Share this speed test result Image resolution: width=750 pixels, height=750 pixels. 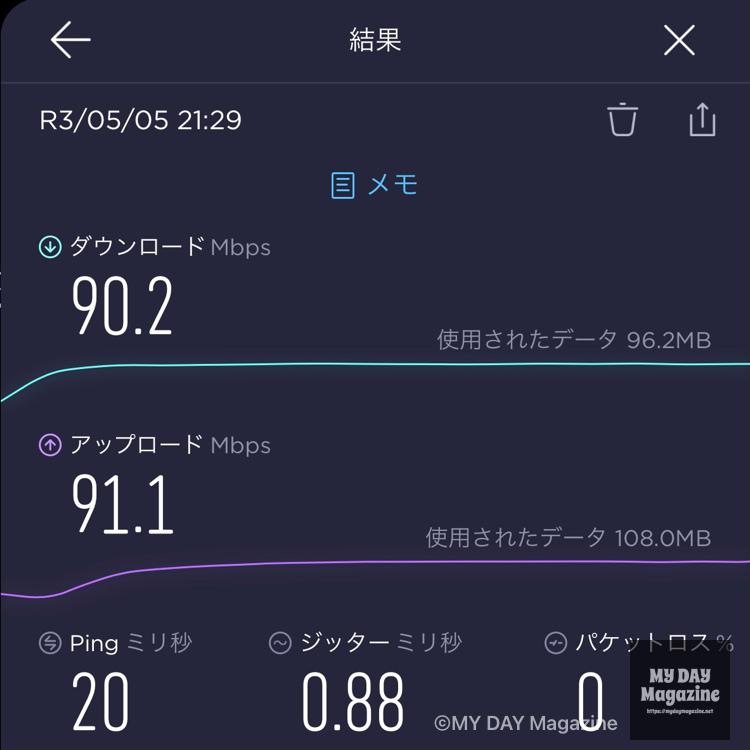point(703,119)
